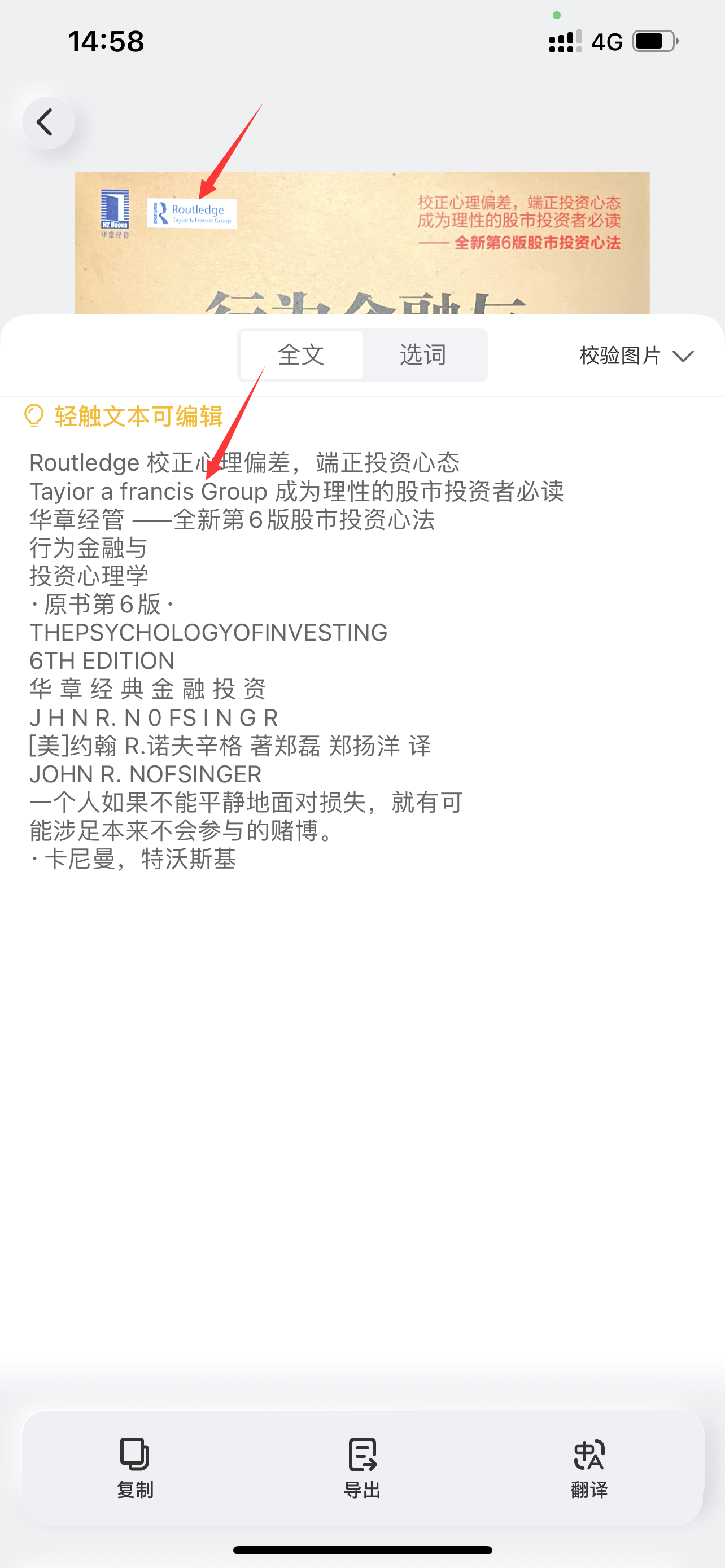This screenshot has width=725, height=1568.
Task: Translate the text with 翻译
Action: click(x=589, y=1468)
